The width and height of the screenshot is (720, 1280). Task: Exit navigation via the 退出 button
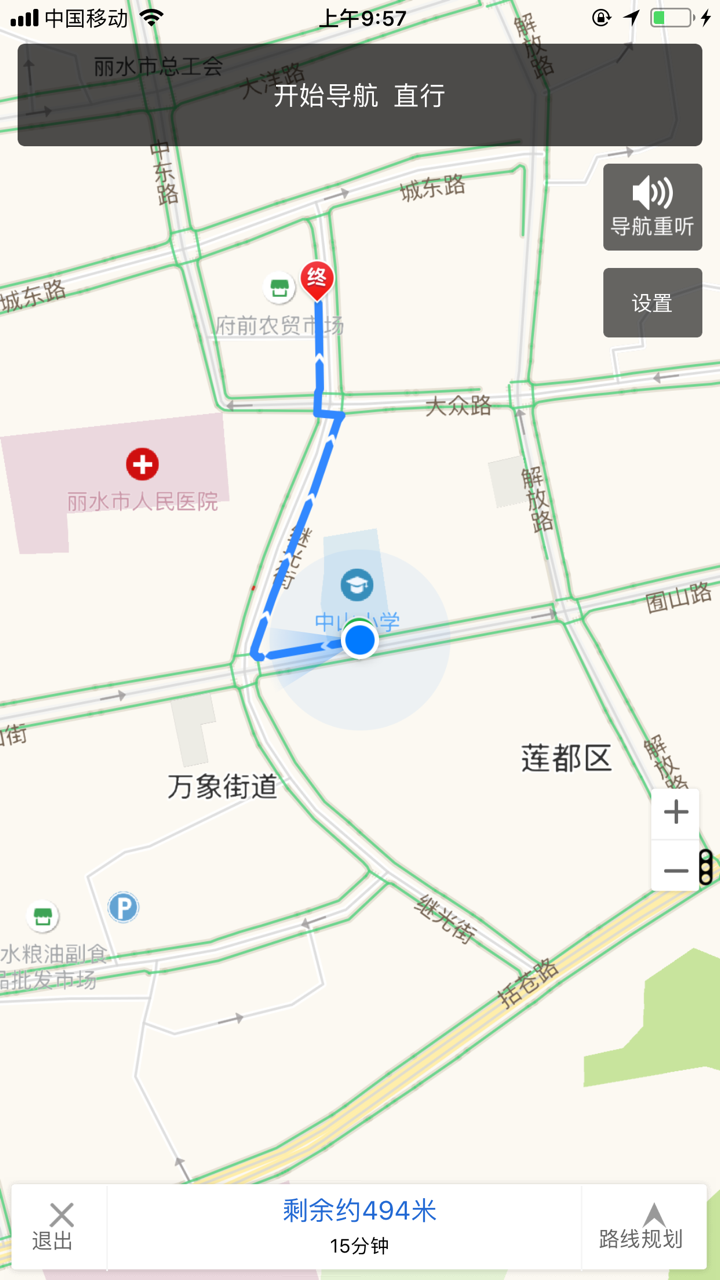(60, 1224)
